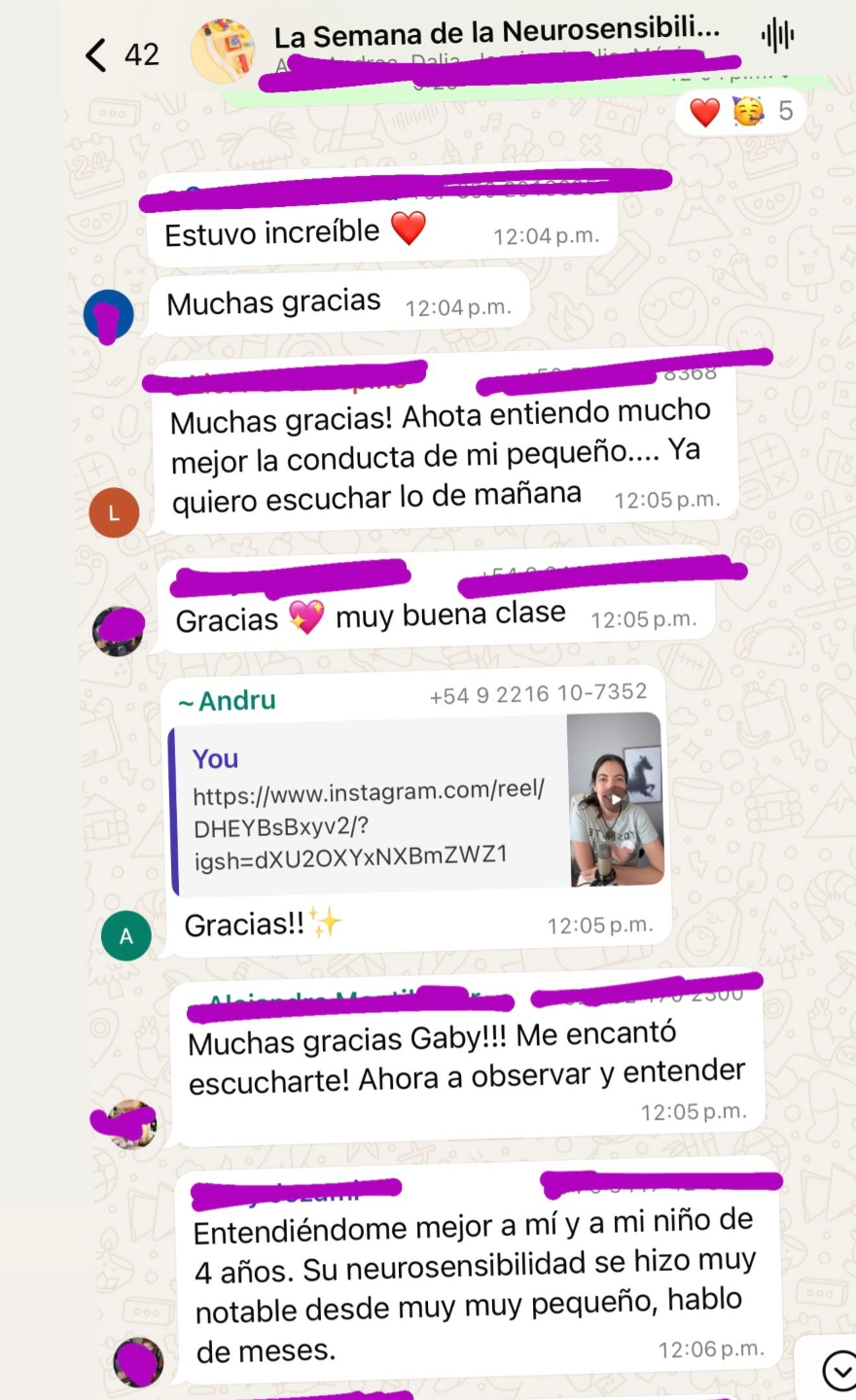The image size is (856, 1400).
Task: Open Andru's contact name in message
Action: [x=236, y=700]
